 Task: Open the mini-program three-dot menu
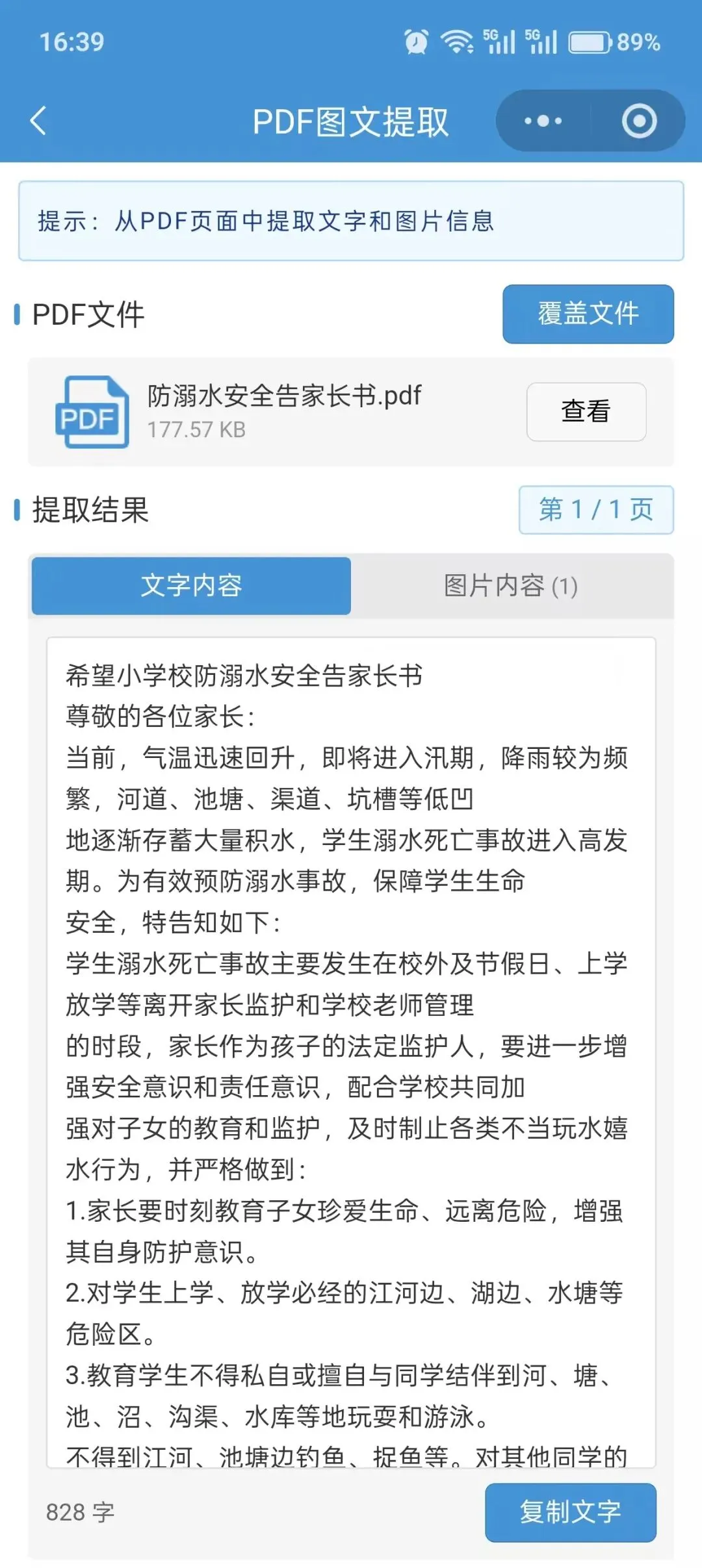(543, 121)
